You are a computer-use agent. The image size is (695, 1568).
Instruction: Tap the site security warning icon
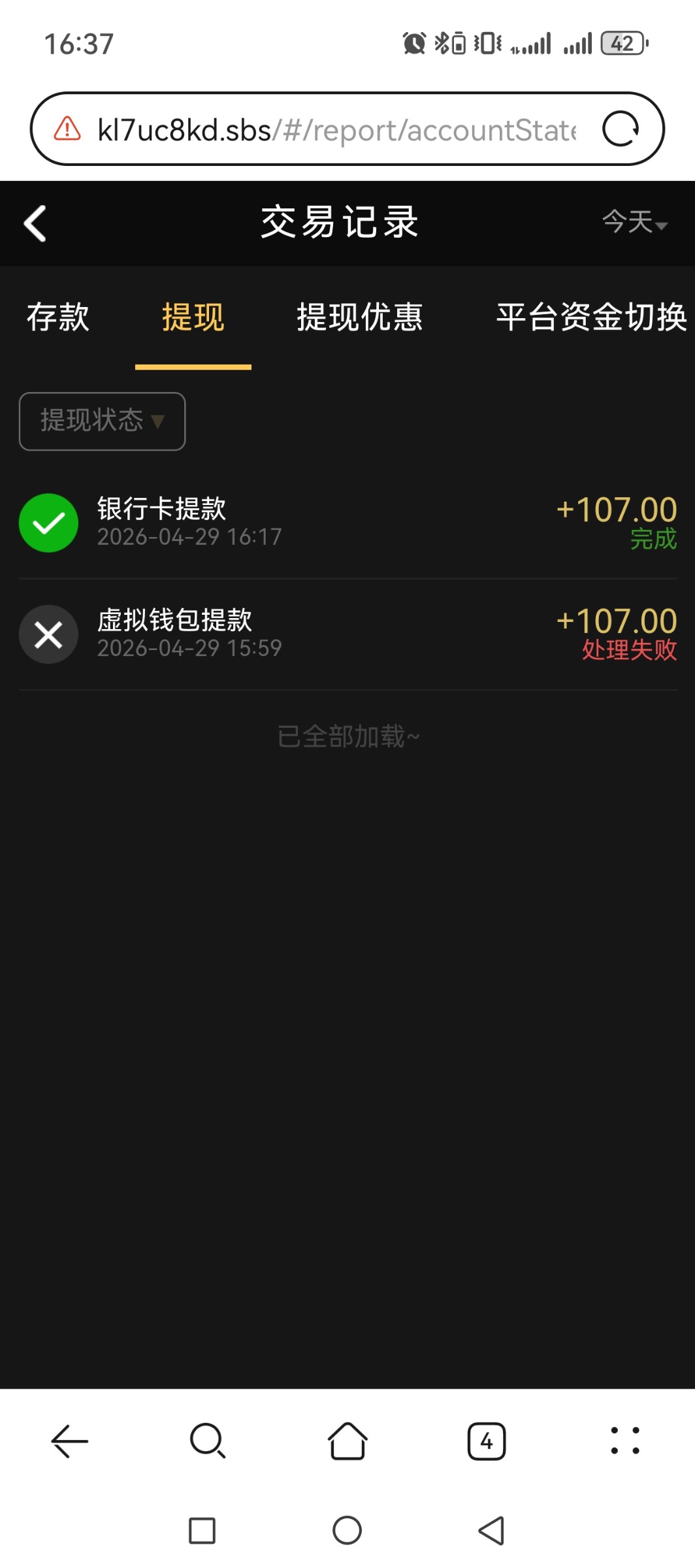click(x=67, y=129)
